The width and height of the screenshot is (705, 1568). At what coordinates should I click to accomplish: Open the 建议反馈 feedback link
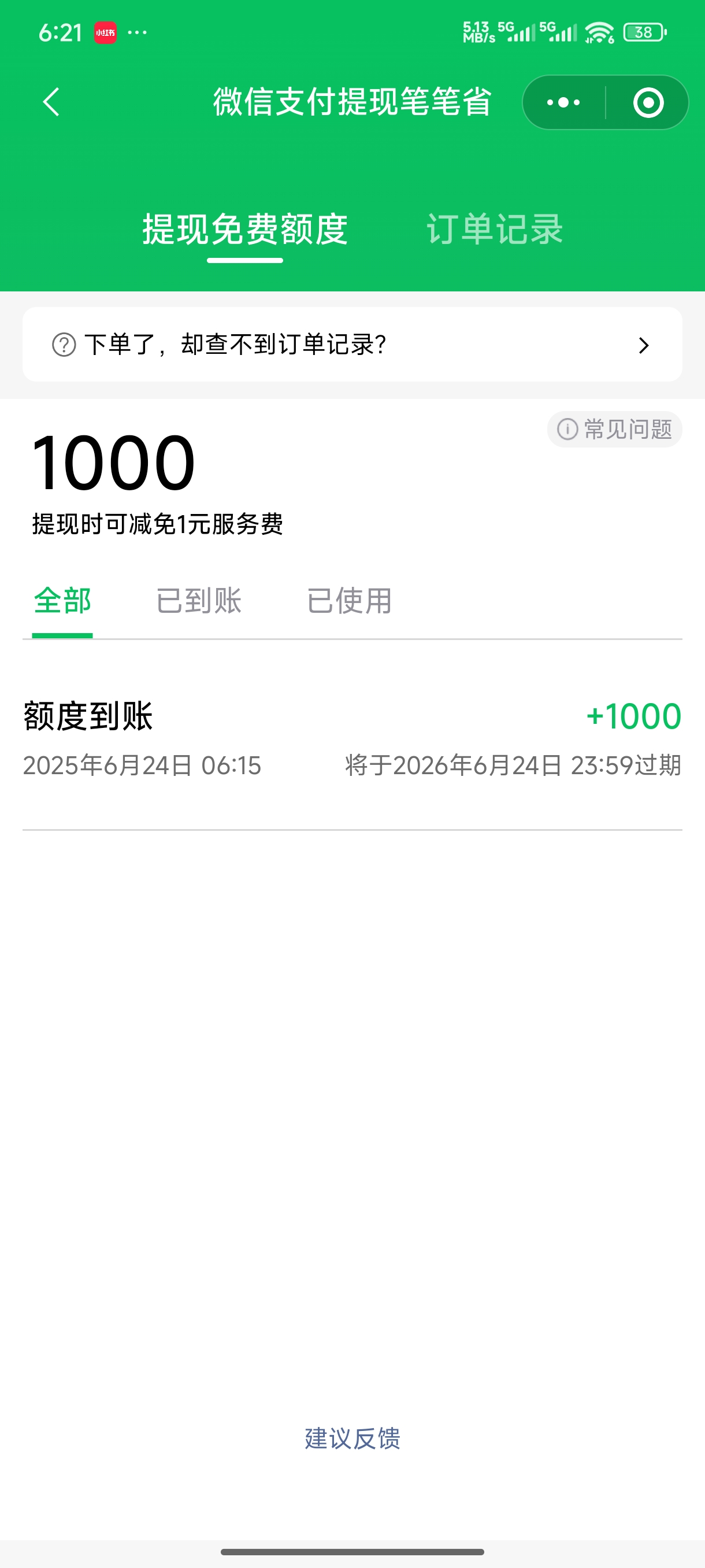click(x=352, y=1439)
